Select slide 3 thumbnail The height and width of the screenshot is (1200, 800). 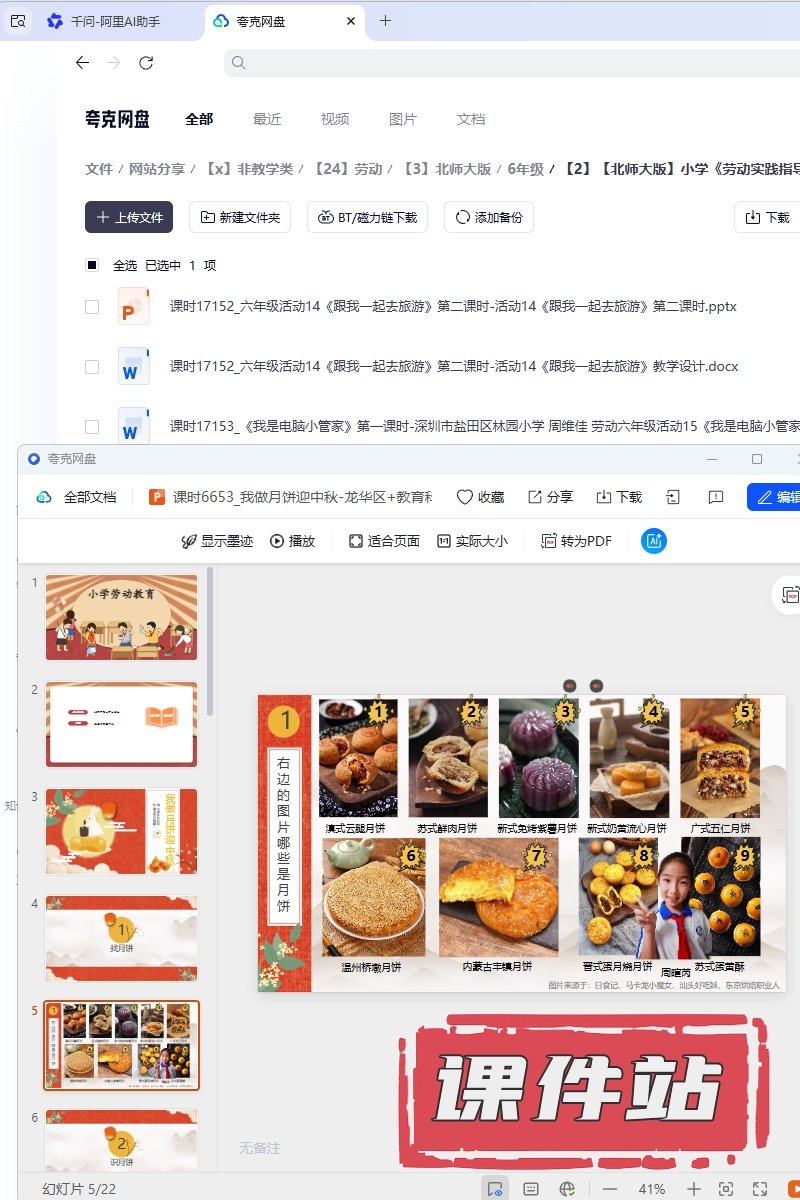coord(121,831)
